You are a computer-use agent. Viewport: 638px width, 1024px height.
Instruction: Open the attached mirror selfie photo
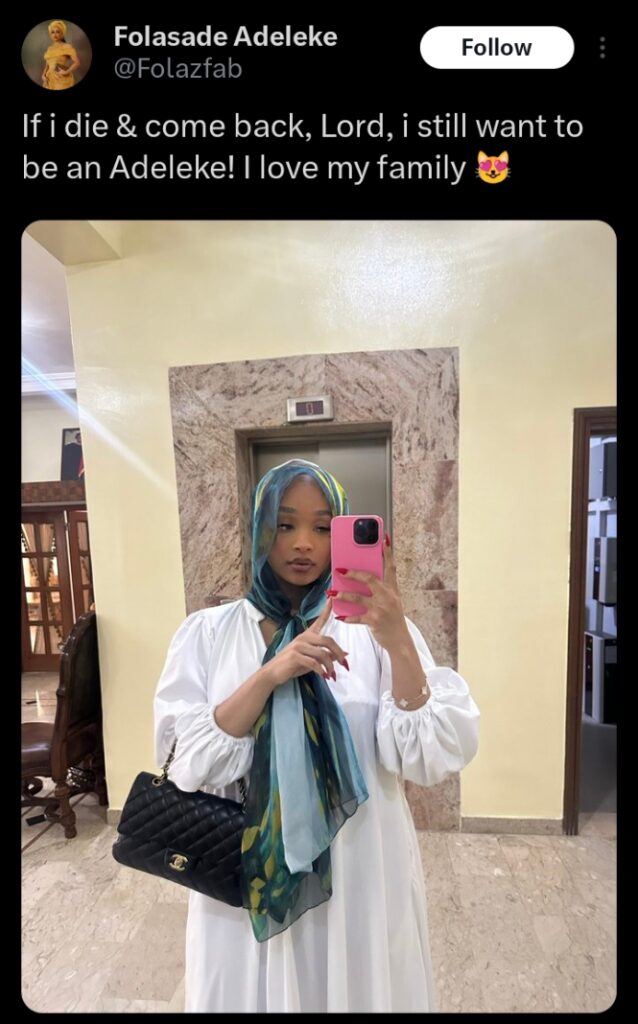click(x=318, y=615)
